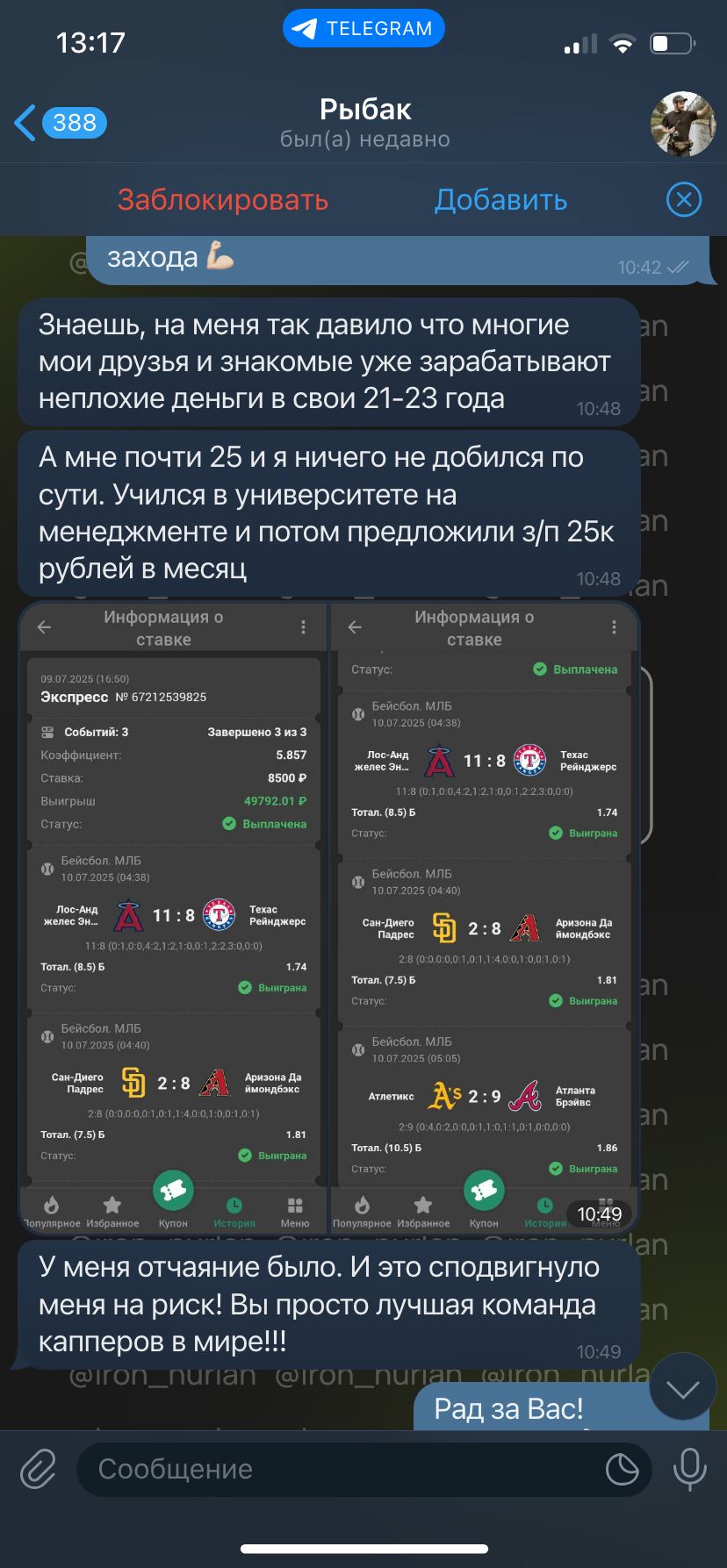Tap Добавить to add contact
727x1568 pixels.
[x=501, y=200]
